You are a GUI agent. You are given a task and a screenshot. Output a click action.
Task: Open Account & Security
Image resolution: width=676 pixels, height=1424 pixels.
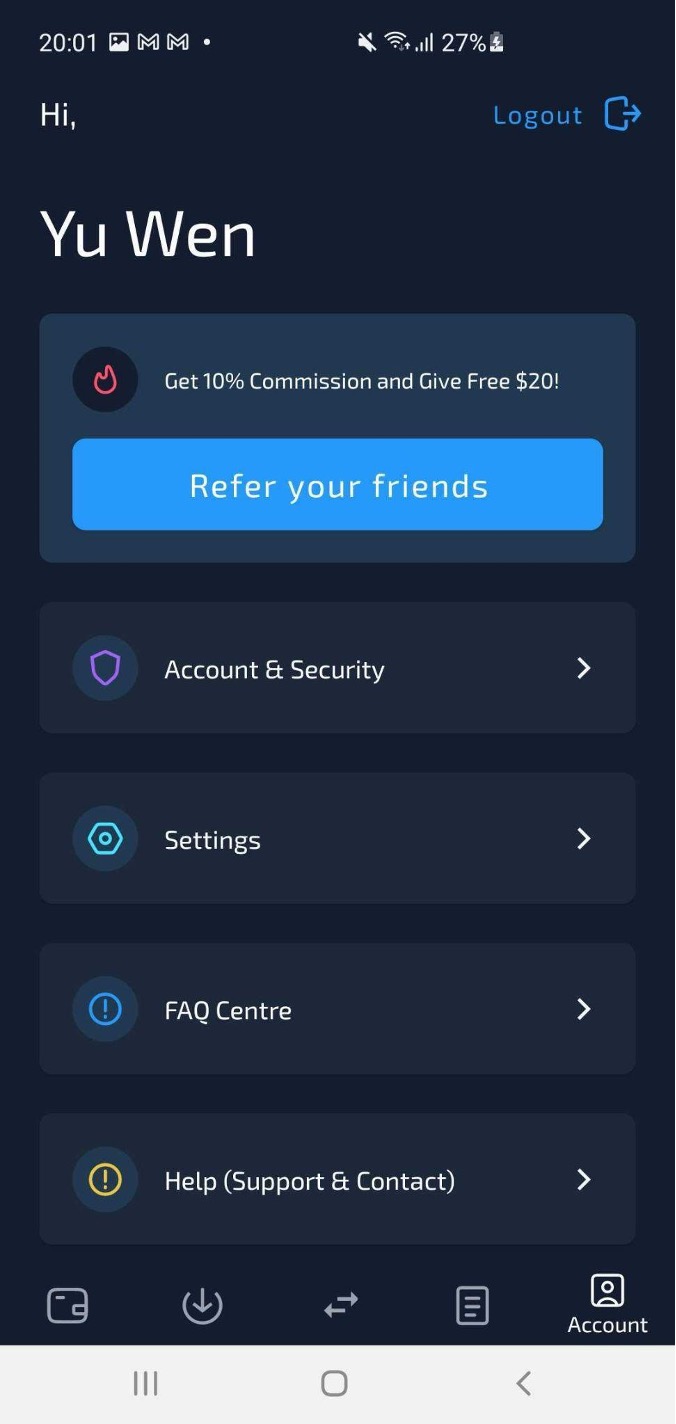(337, 668)
